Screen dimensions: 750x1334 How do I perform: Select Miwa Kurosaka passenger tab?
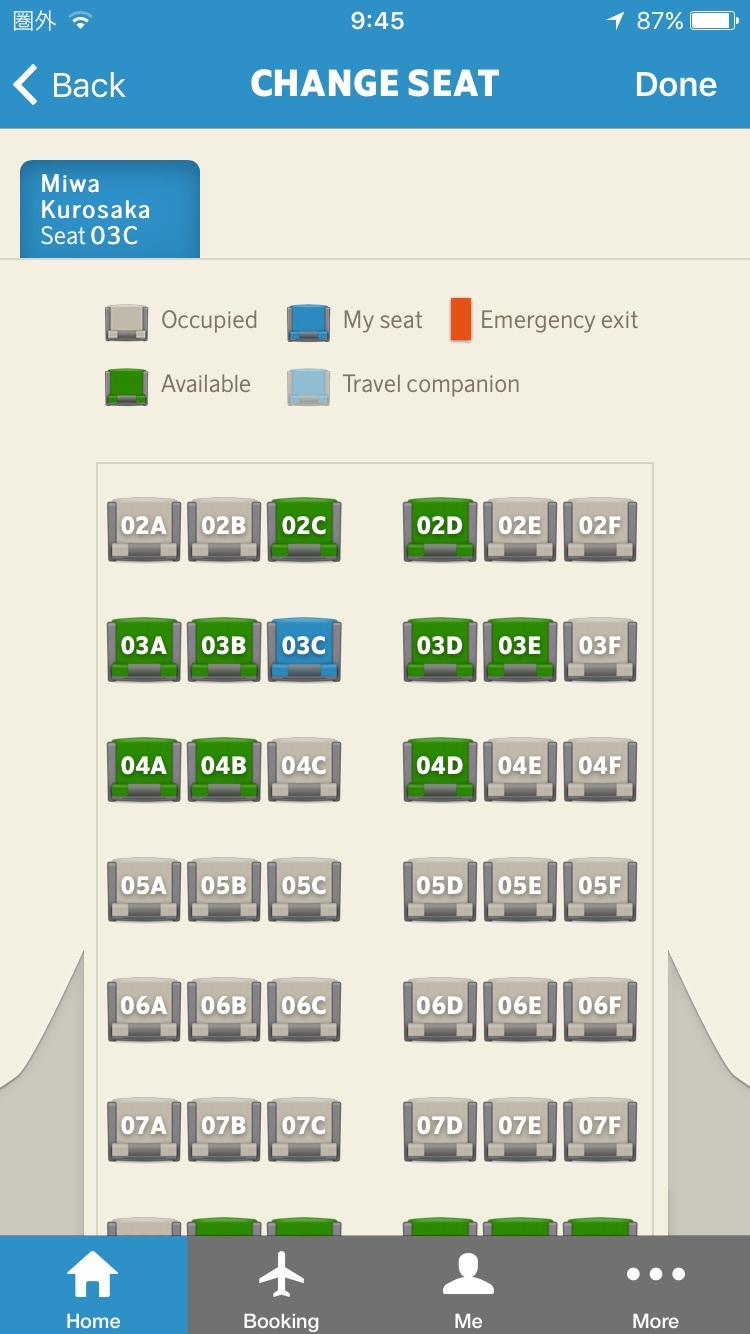click(x=110, y=209)
